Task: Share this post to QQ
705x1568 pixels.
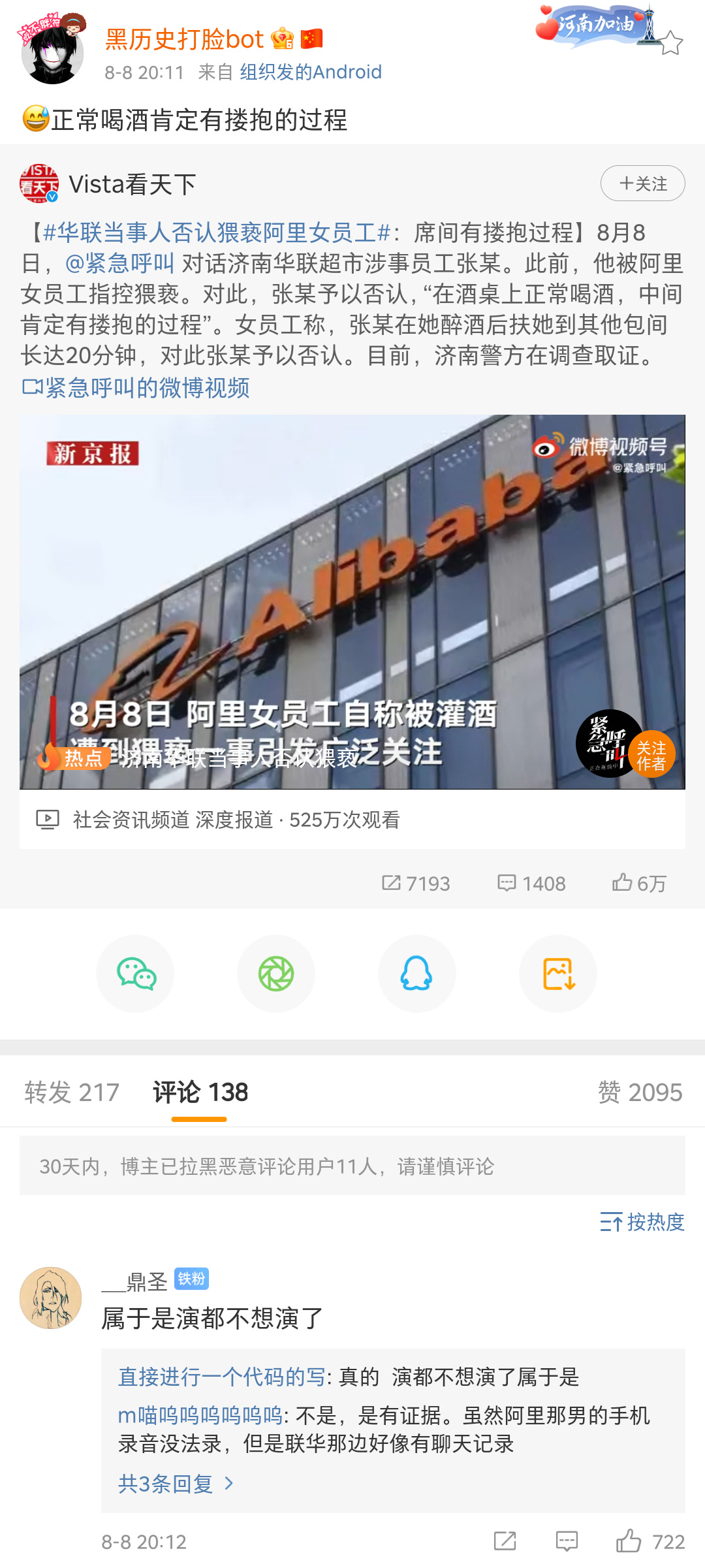Action: click(x=416, y=974)
